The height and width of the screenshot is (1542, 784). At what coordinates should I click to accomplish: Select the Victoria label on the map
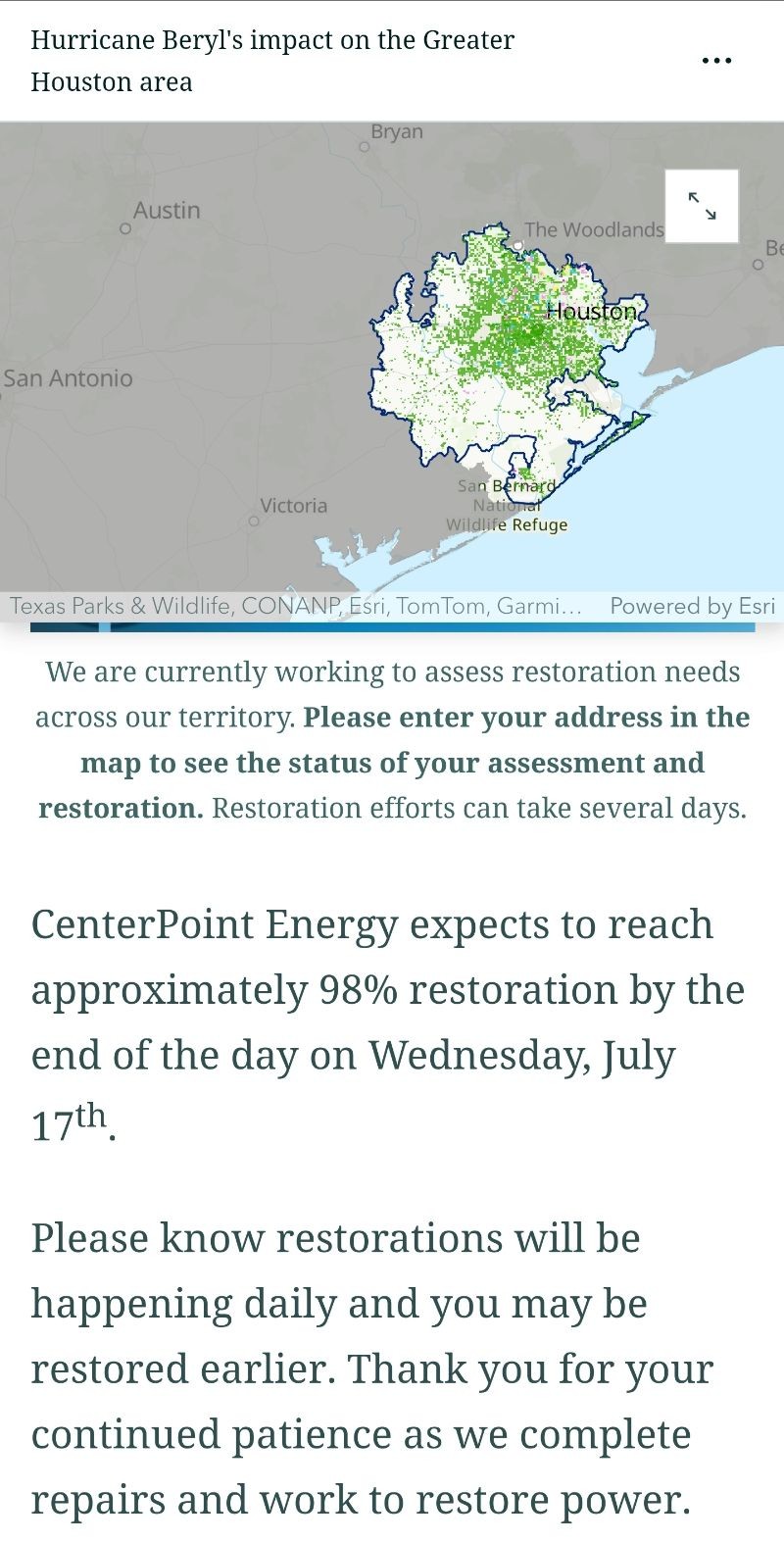tap(295, 506)
